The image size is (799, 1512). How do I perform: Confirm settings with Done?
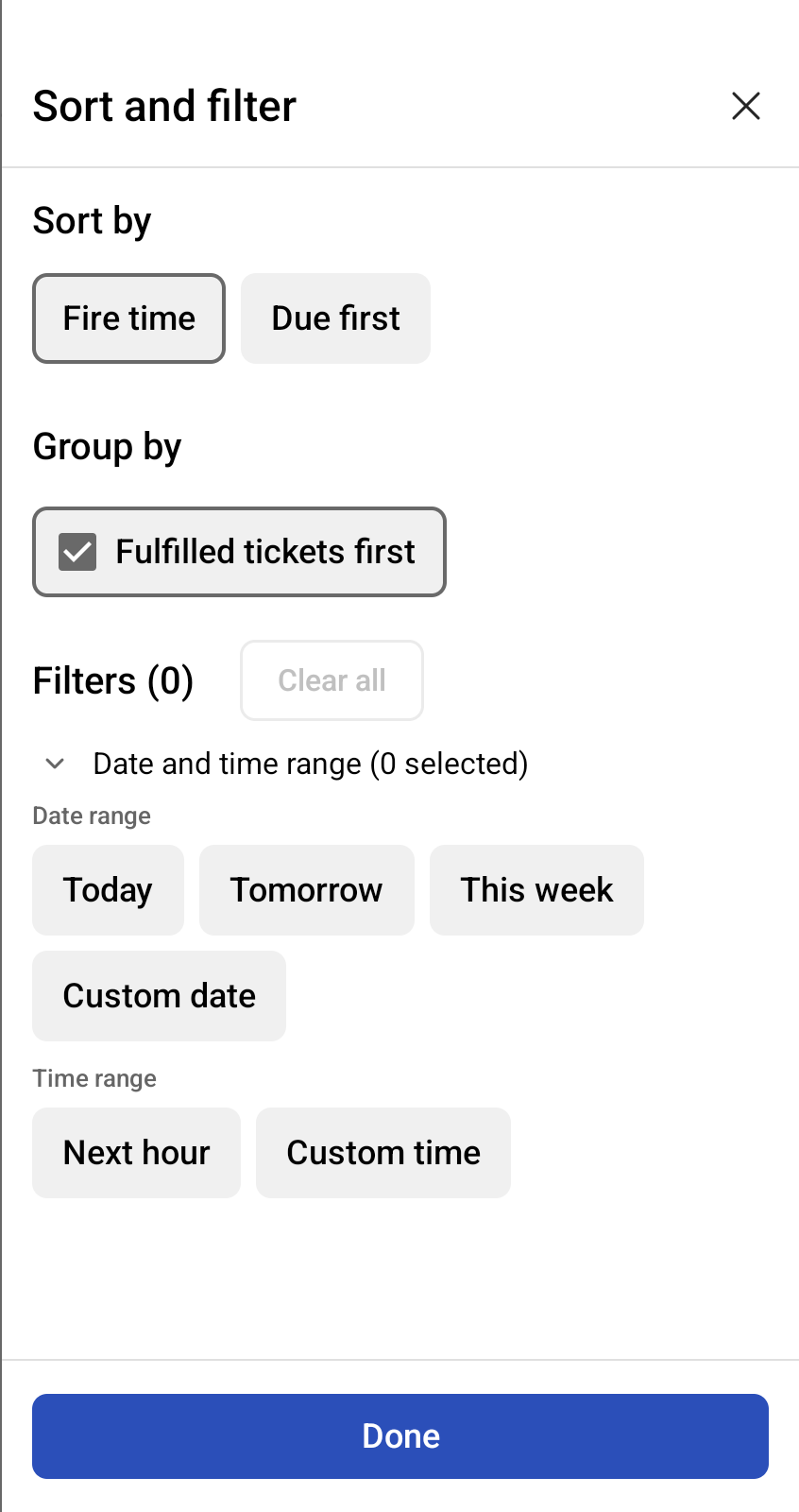[399, 1435]
